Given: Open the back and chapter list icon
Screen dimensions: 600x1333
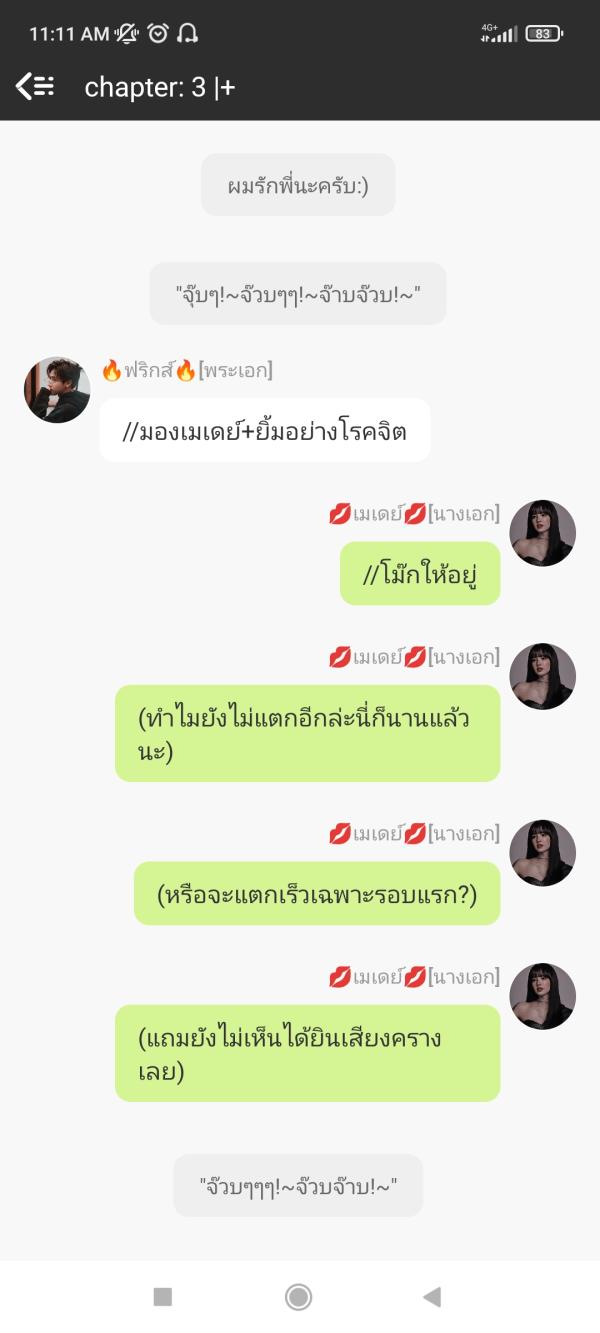Looking at the screenshot, I should coord(35,87).
